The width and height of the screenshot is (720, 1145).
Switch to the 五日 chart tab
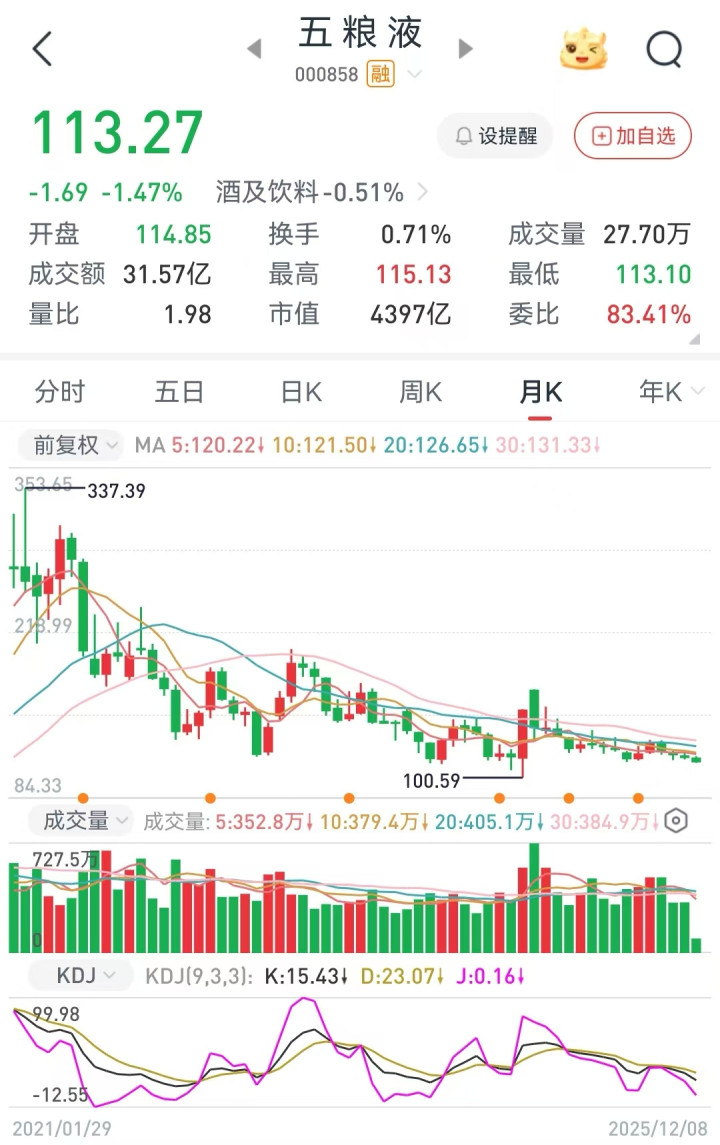[x=179, y=392]
